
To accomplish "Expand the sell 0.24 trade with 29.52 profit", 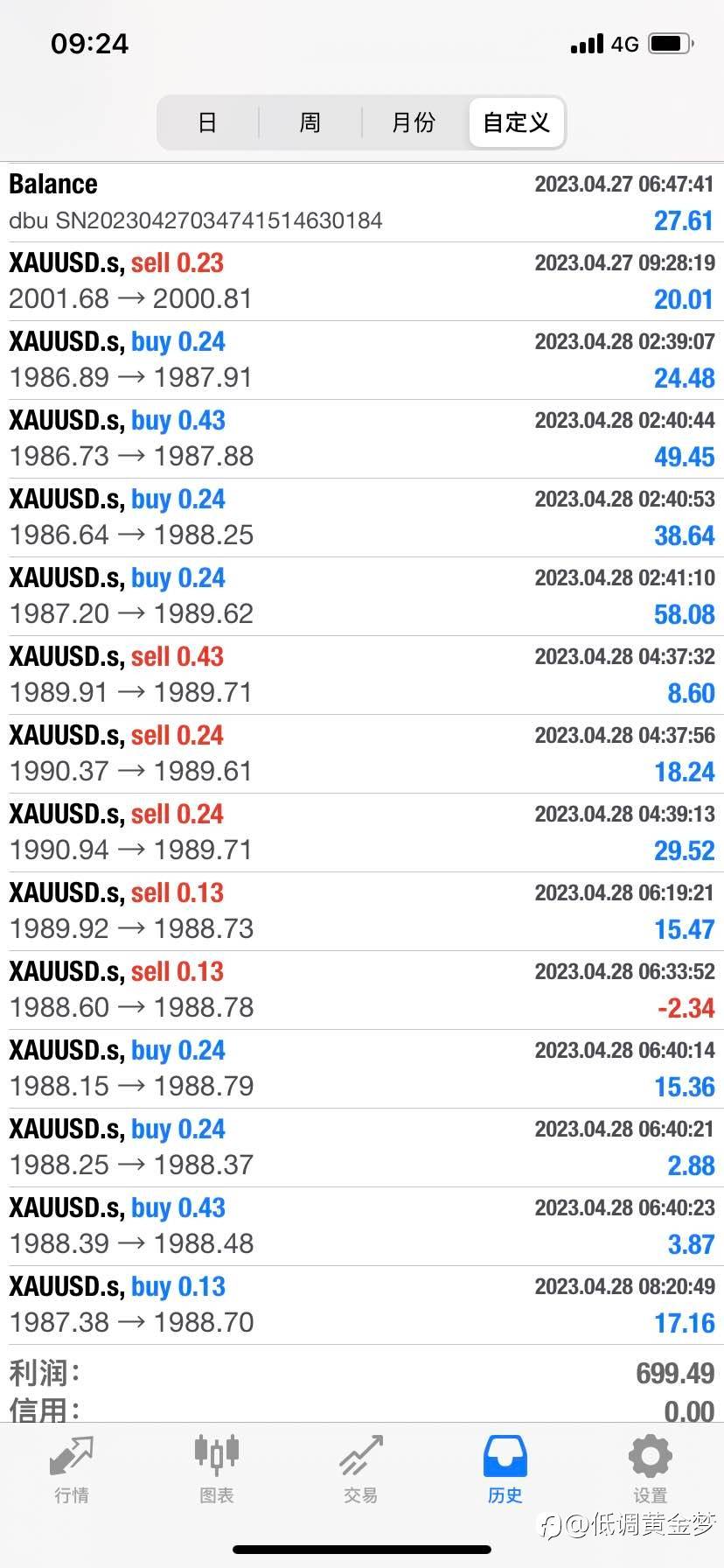I will point(362,833).
